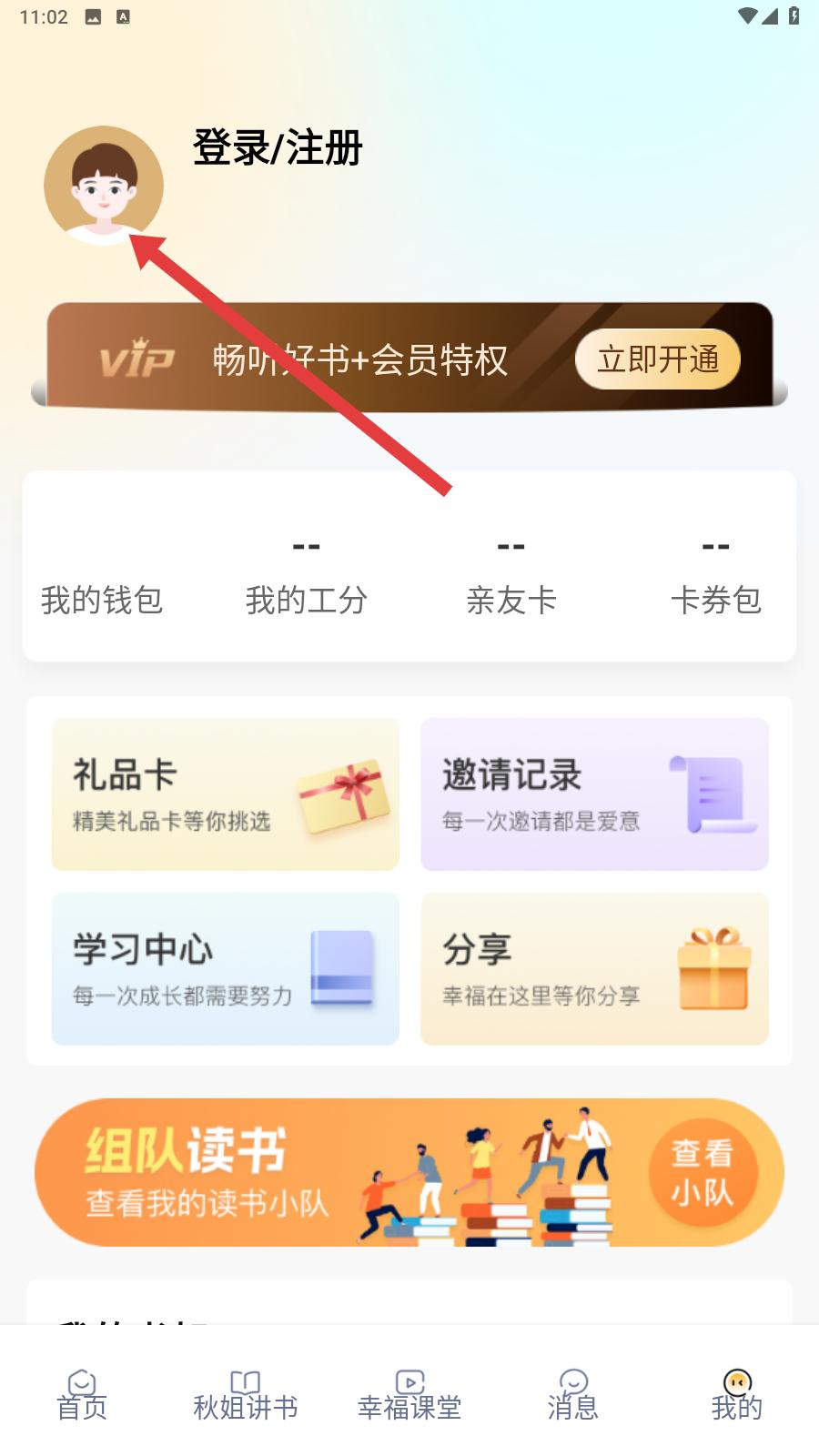819x1456 pixels.
Task: Tap 查看小队 on the 组队读书 banner
Action: pos(702,1172)
